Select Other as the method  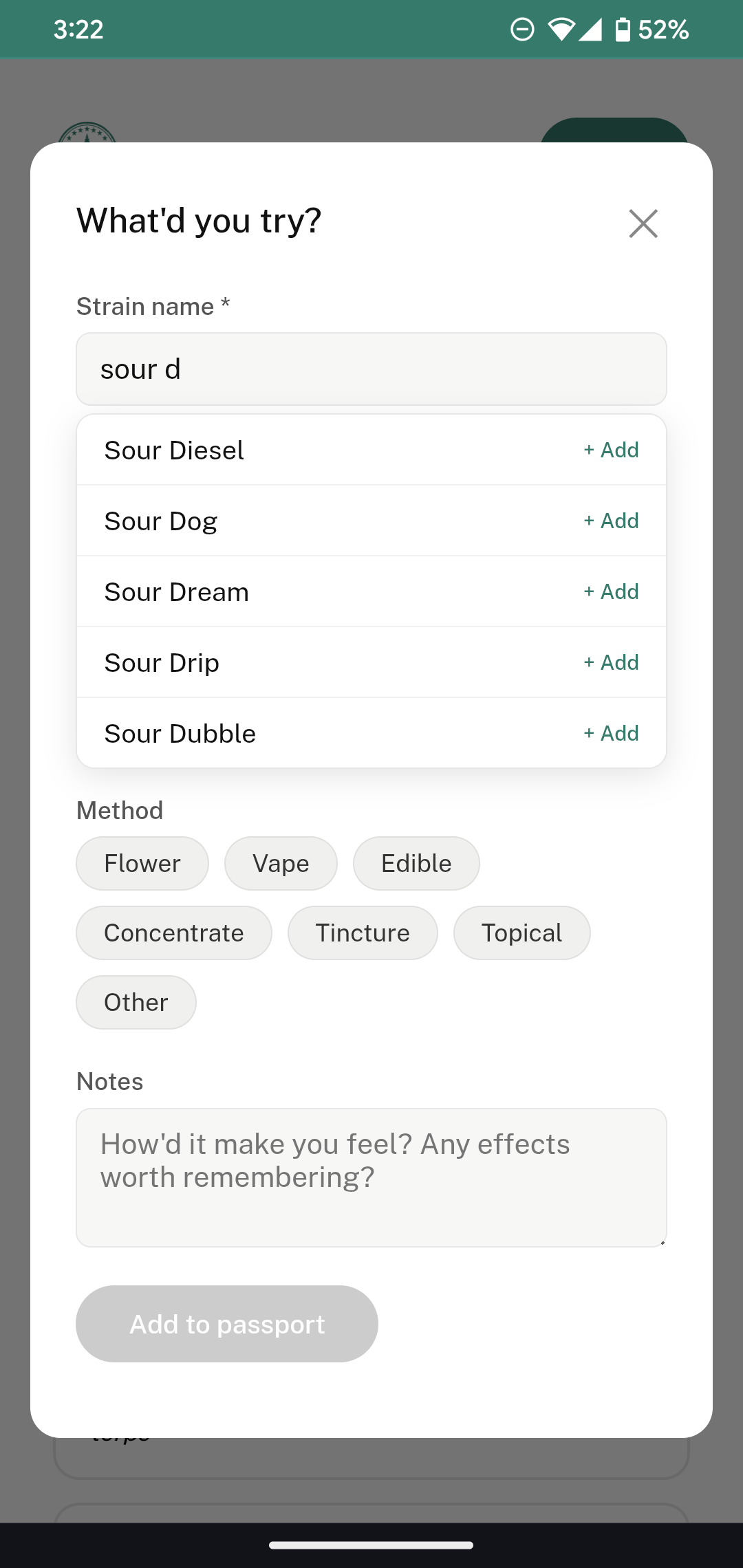click(x=136, y=1002)
